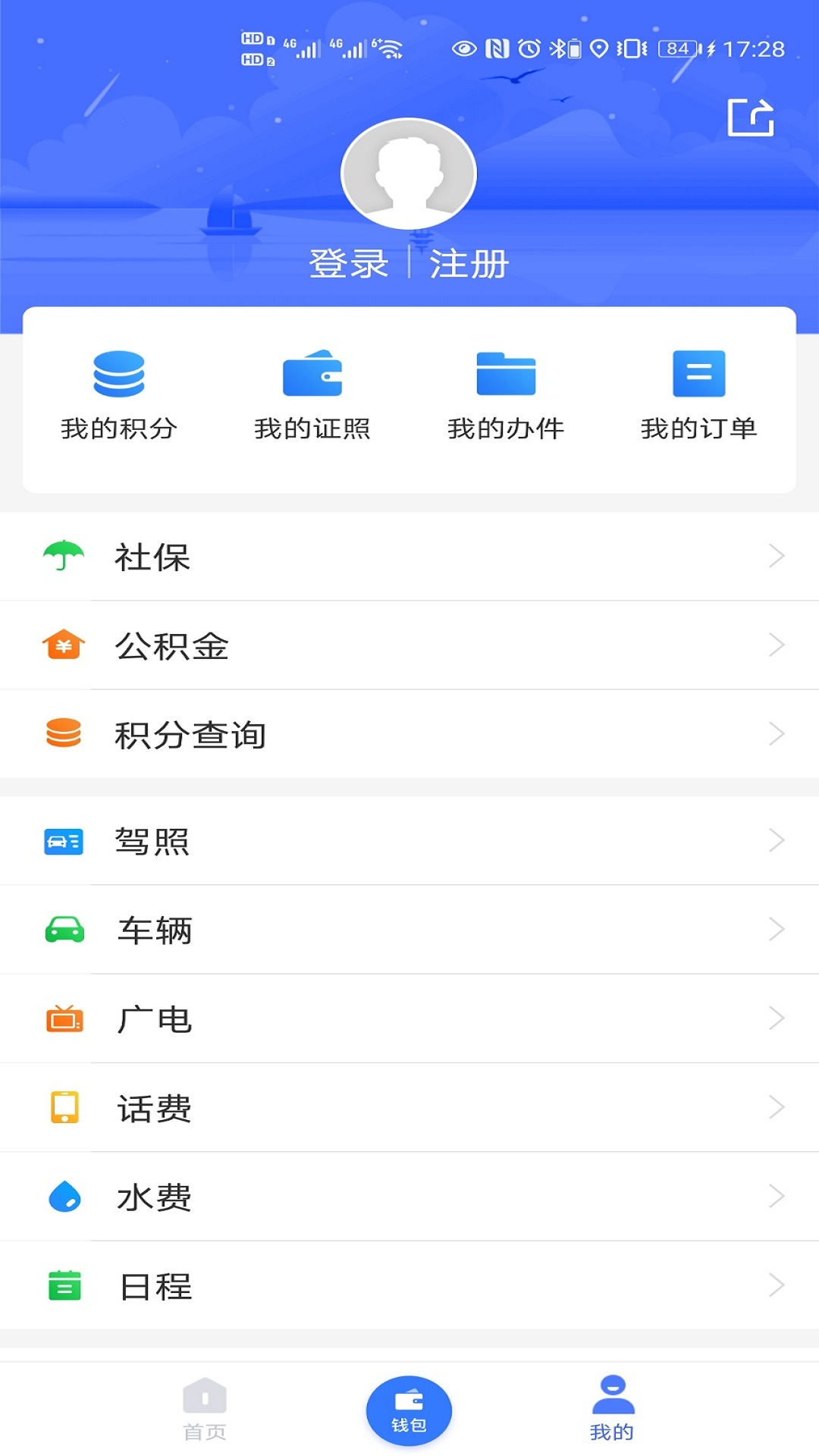Open the 社保 social security row
This screenshot has height=1456, width=819.
coord(409,557)
